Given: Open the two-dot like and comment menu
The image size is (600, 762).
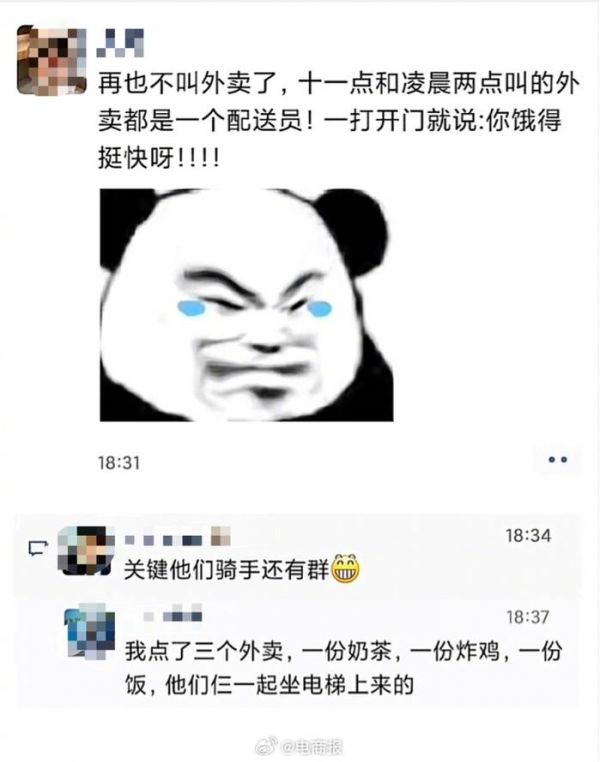Looking at the screenshot, I should coord(558,459).
